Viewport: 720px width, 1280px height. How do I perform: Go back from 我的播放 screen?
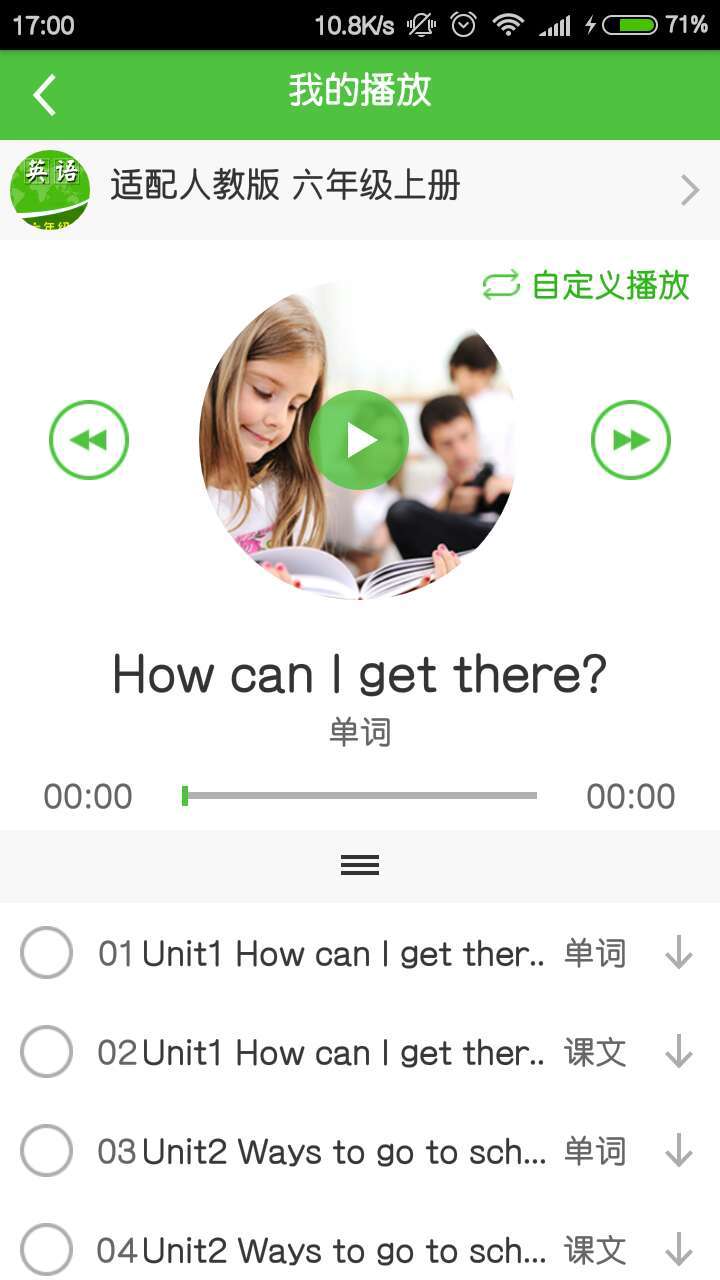(44, 95)
